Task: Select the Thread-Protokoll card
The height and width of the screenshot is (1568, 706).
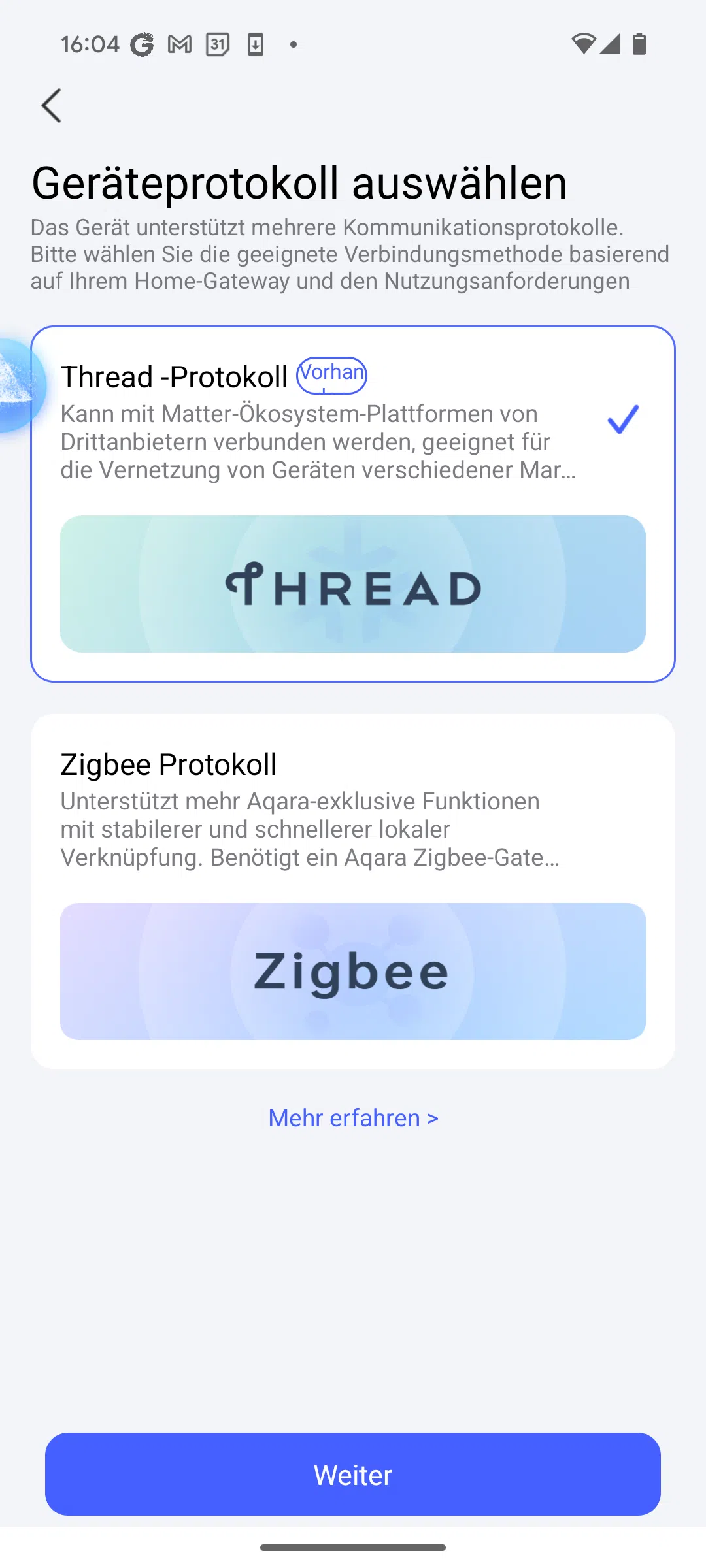Action: click(x=353, y=503)
